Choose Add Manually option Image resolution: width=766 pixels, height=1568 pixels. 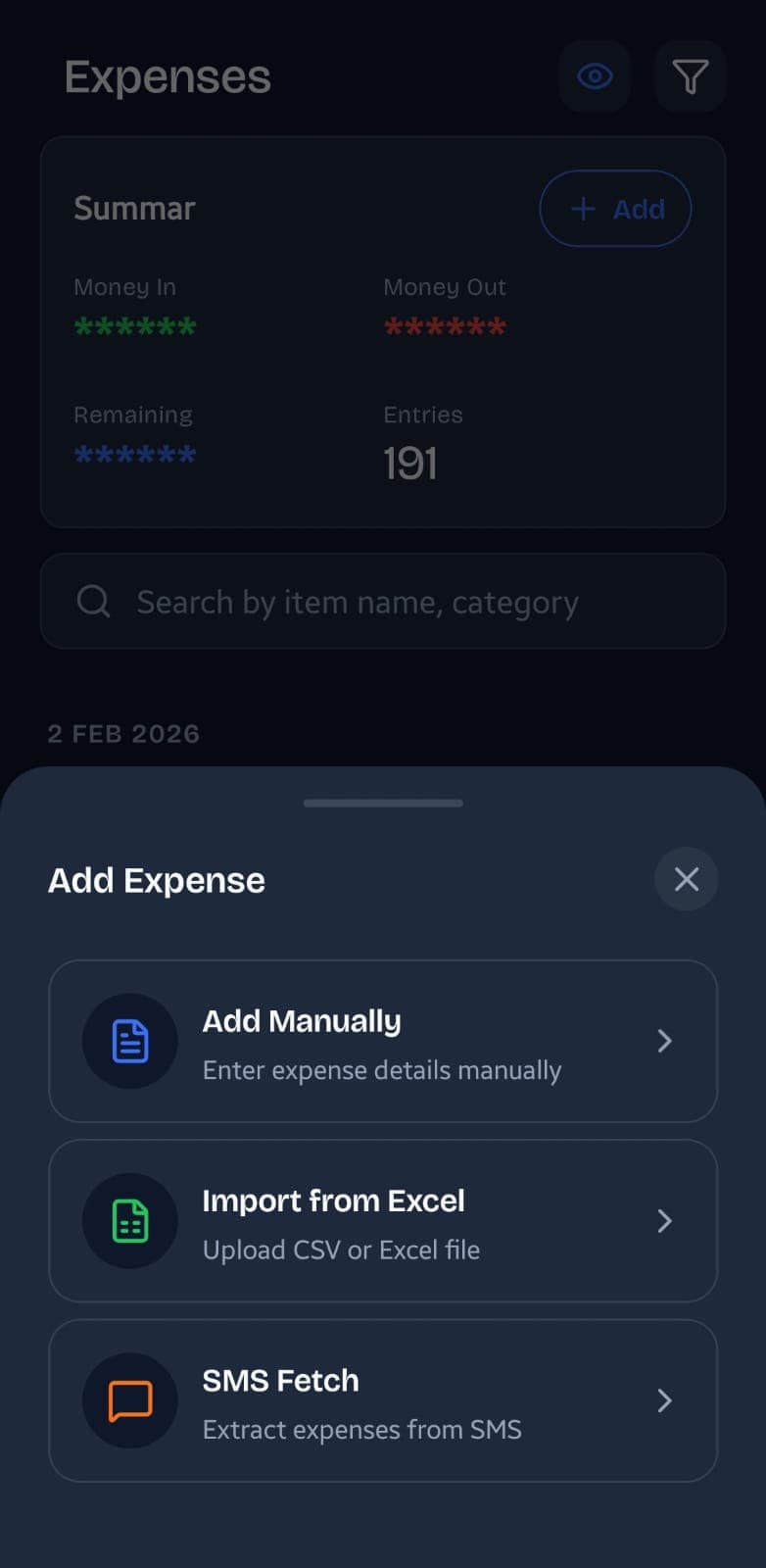tap(383, 1041)
